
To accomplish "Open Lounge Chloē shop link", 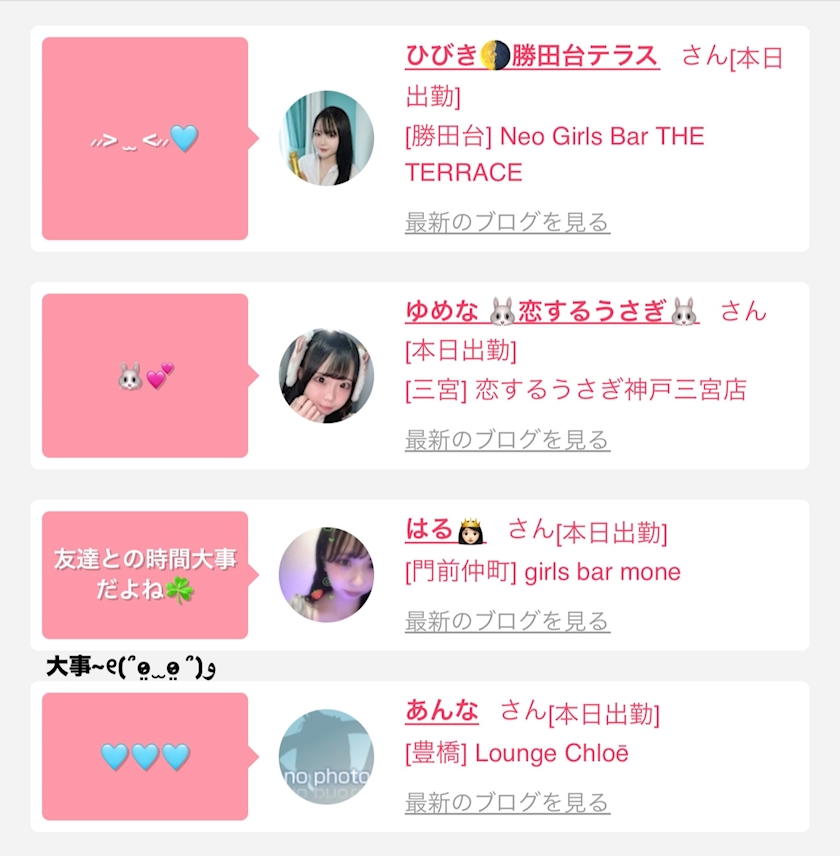I will tap(516, 754).
